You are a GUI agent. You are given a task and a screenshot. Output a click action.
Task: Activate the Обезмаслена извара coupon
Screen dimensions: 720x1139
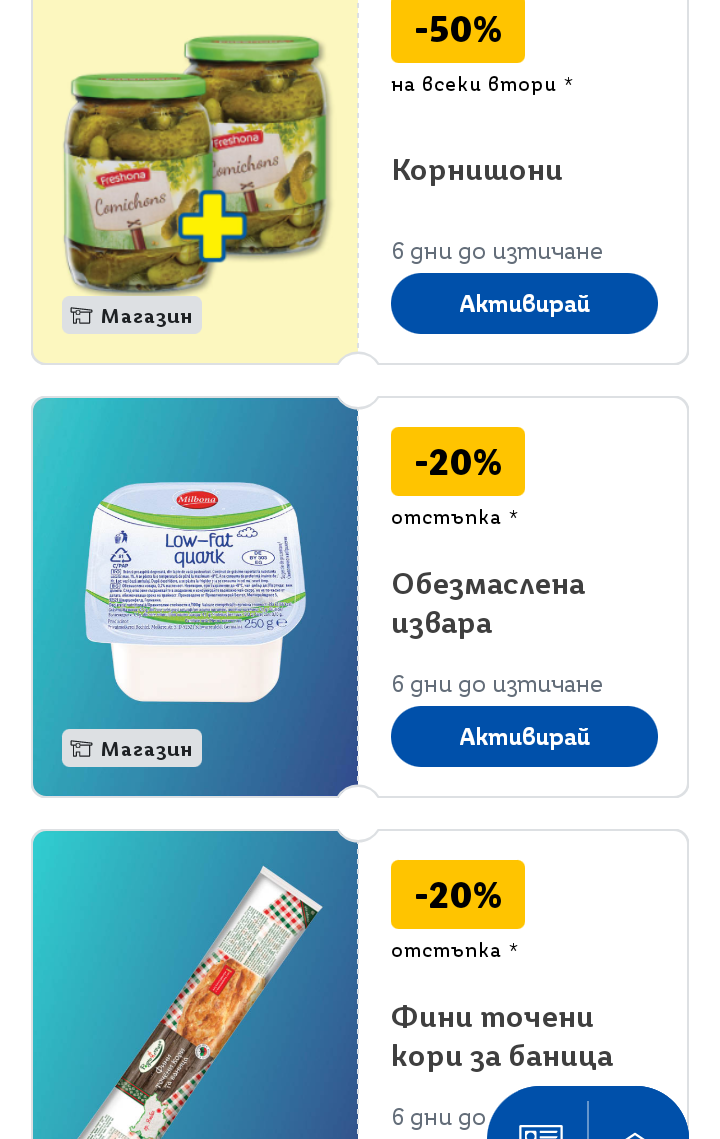(524, 736)
